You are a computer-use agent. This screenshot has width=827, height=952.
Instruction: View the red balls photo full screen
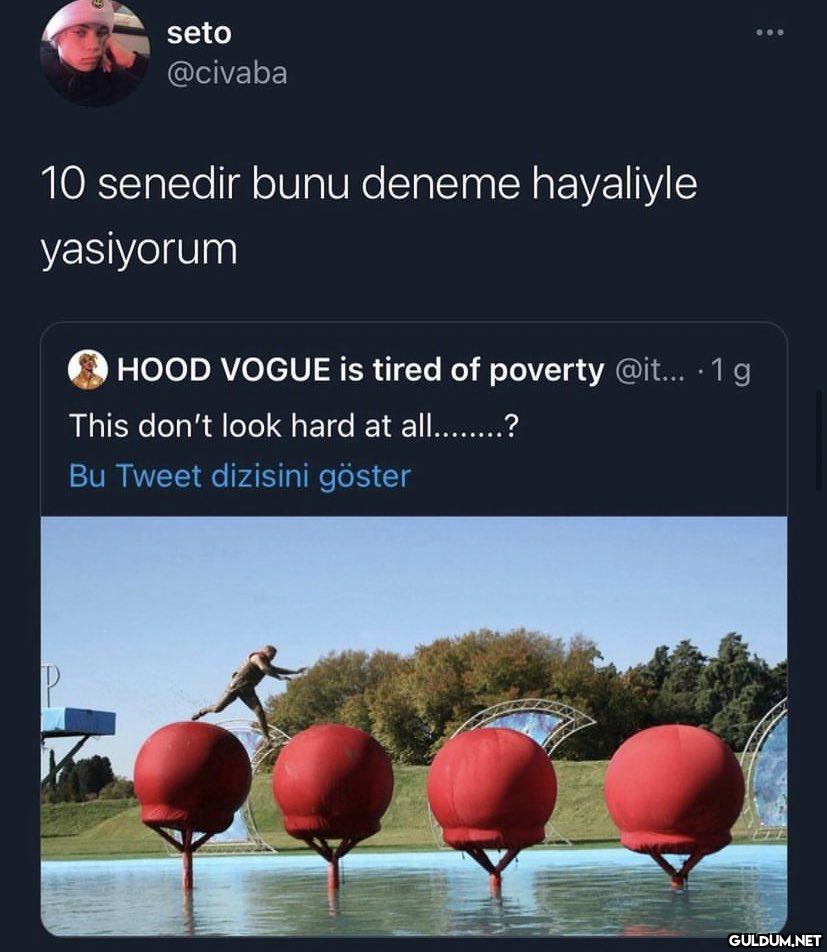tap(413, 725)
